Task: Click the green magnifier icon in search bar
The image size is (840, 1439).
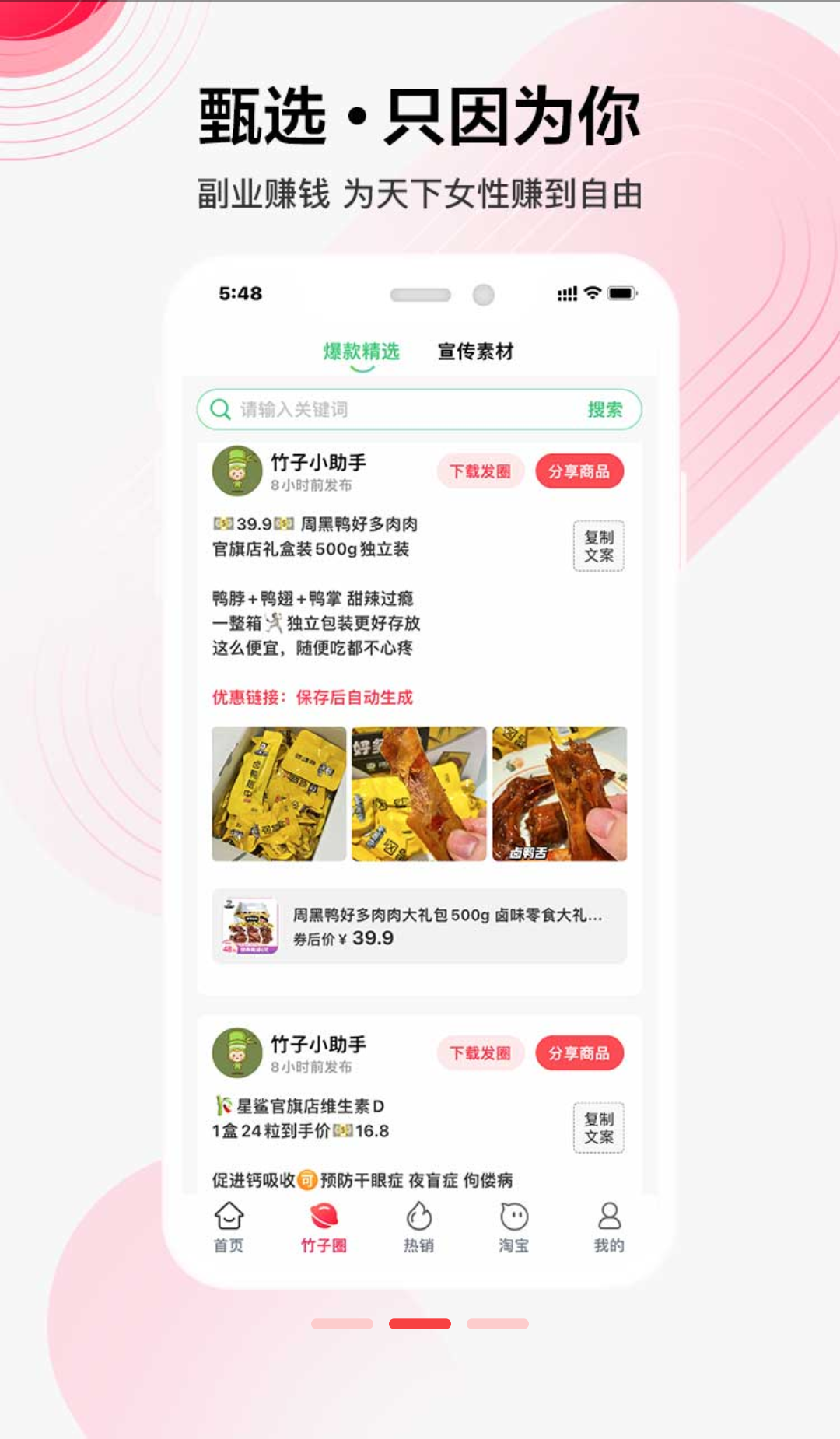Action: point(220,408)
